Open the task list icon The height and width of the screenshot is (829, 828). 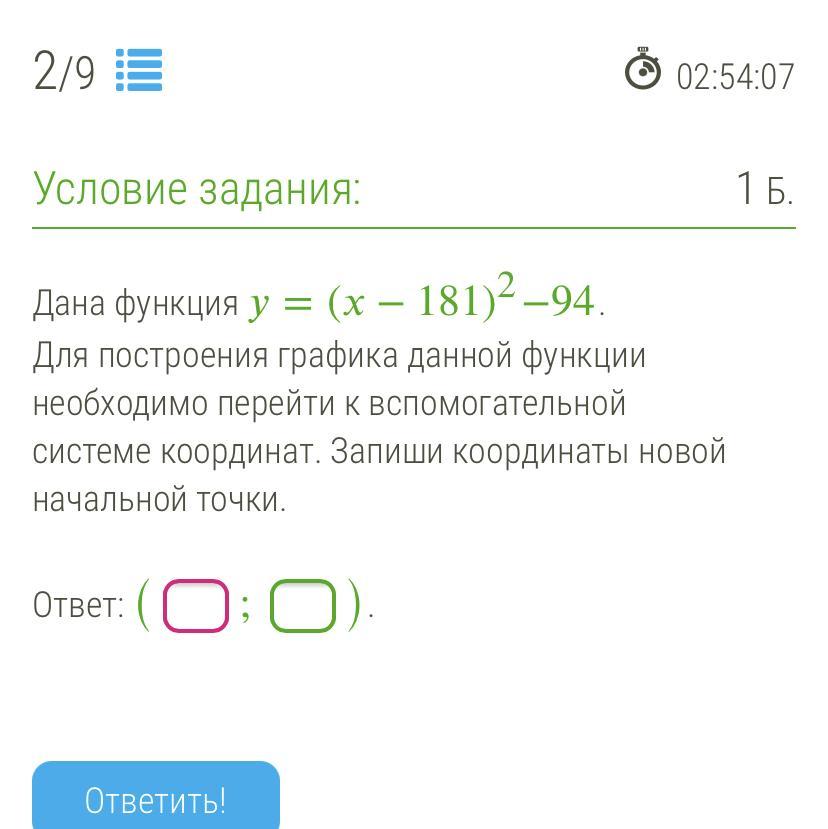pyautogui.click(x=139, y=72)
